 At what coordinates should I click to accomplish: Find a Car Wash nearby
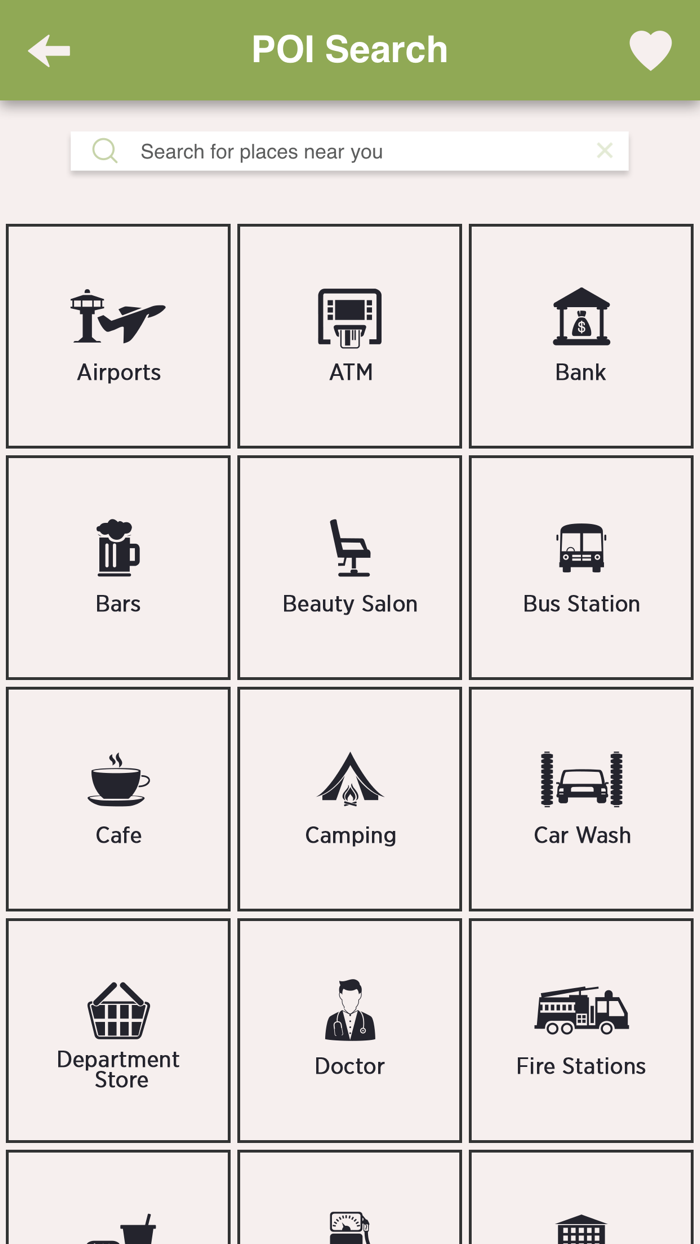click(581, 799)
